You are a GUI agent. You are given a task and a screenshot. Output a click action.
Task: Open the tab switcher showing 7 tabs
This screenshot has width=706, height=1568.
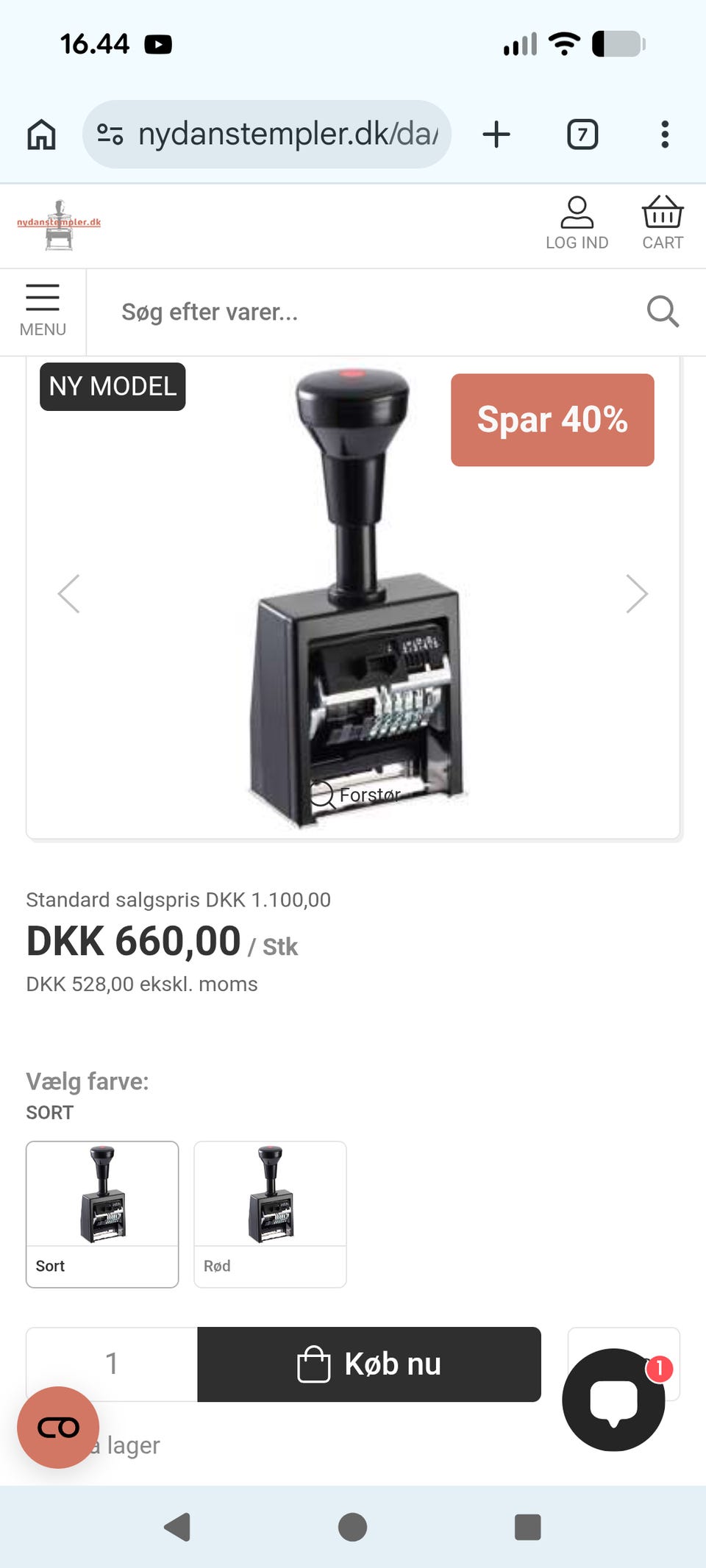tap(582, 135)
